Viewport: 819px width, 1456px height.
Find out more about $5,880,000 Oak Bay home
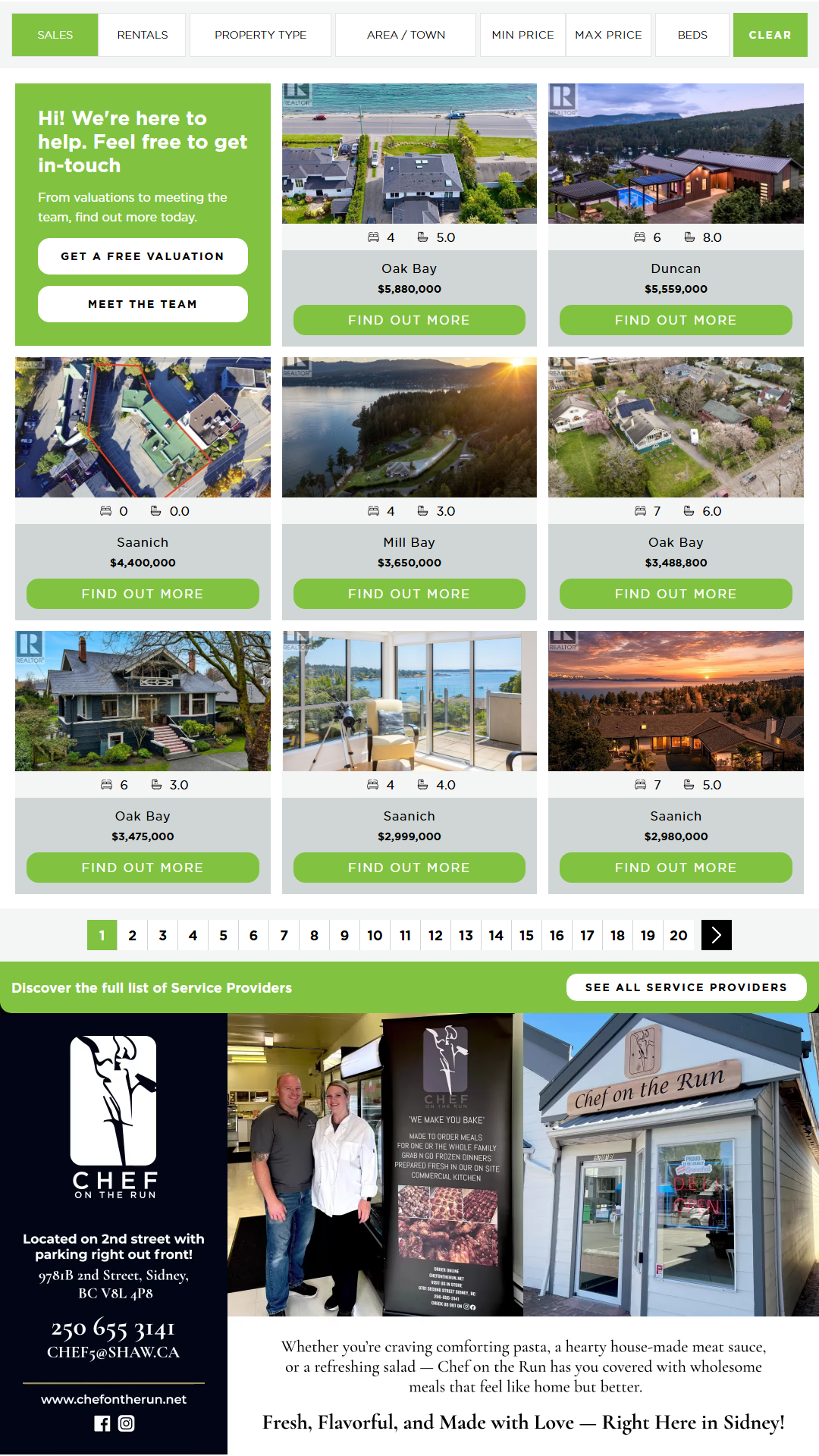pos(409,320)
